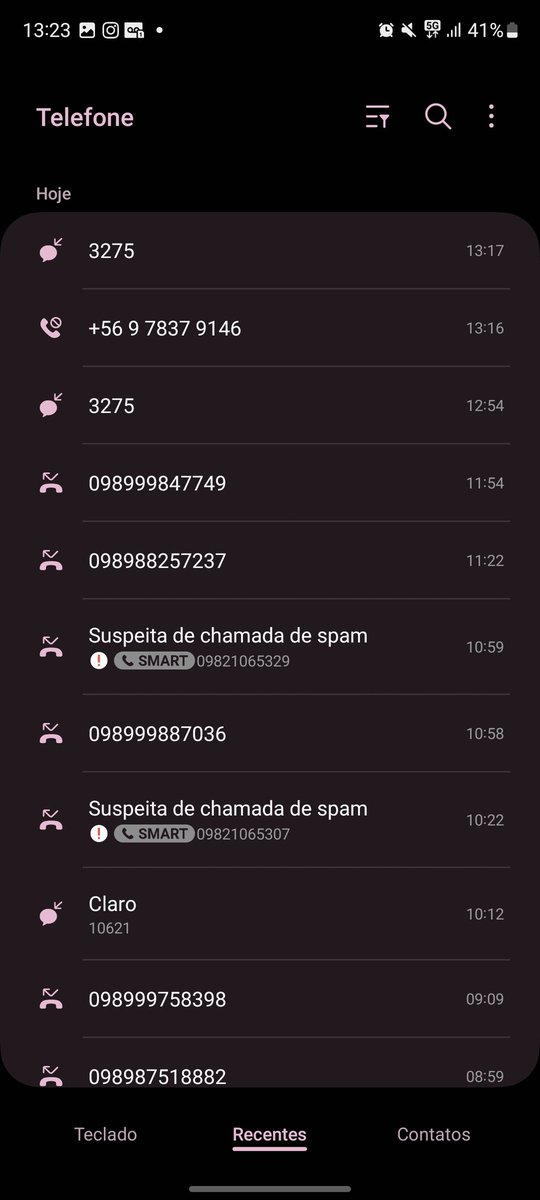The image size is (540, 1200).
Task: Select the Recentes tab
Action: tap(269, 1134)
